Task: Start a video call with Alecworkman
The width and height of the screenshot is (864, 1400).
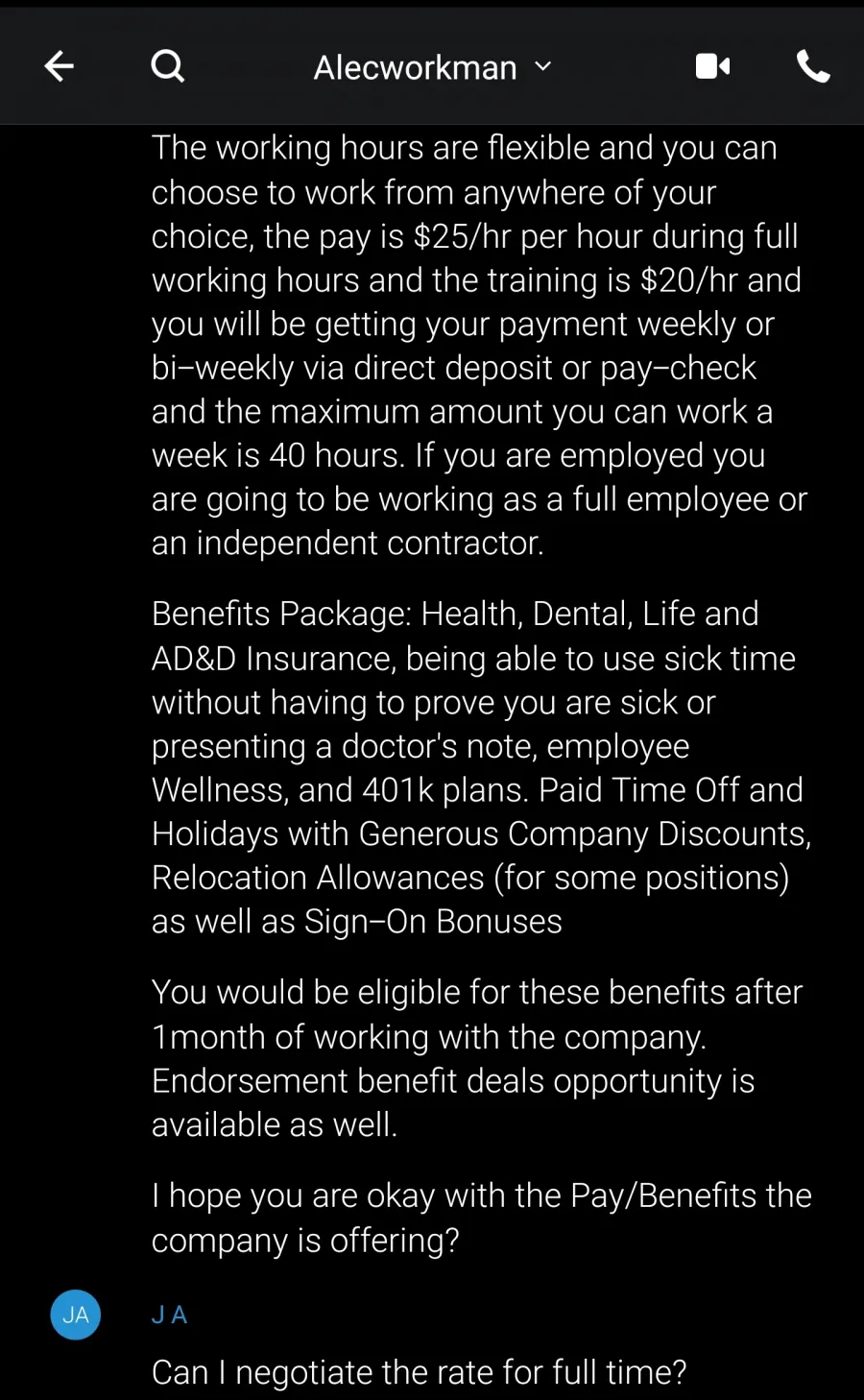Action: coord(713,66)
